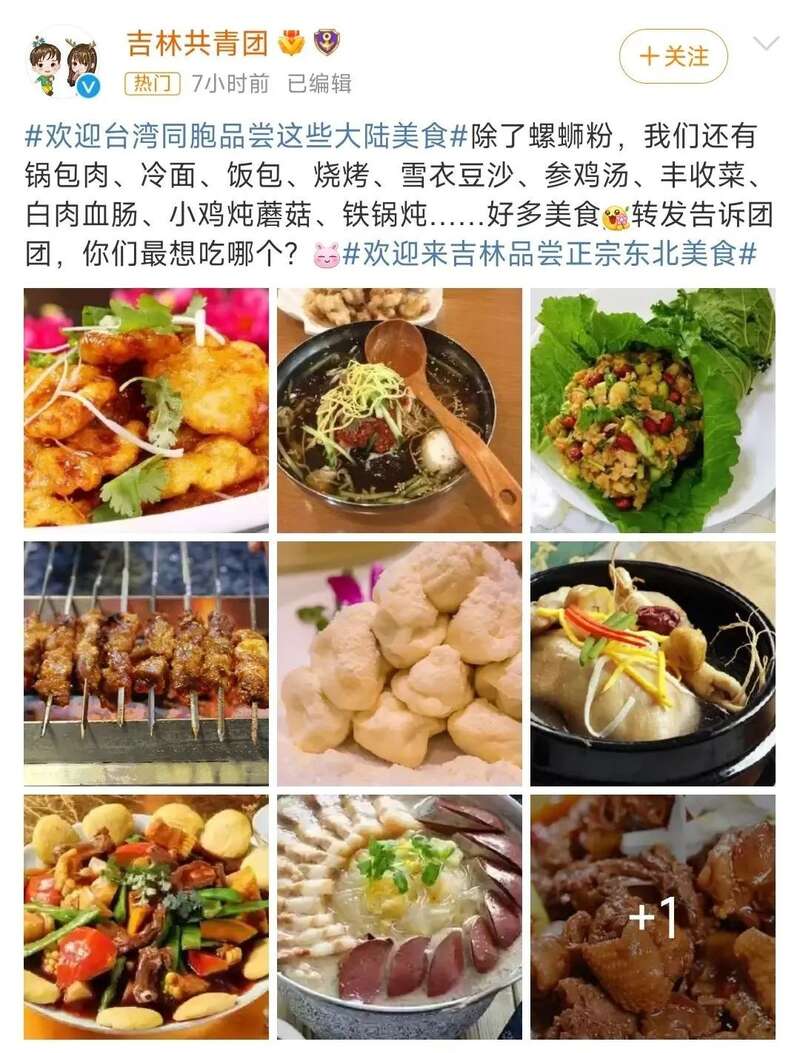800x1053 pixels.
Task: View the 锅包肉 fried pork photo
Action: (x=146, y=410)
